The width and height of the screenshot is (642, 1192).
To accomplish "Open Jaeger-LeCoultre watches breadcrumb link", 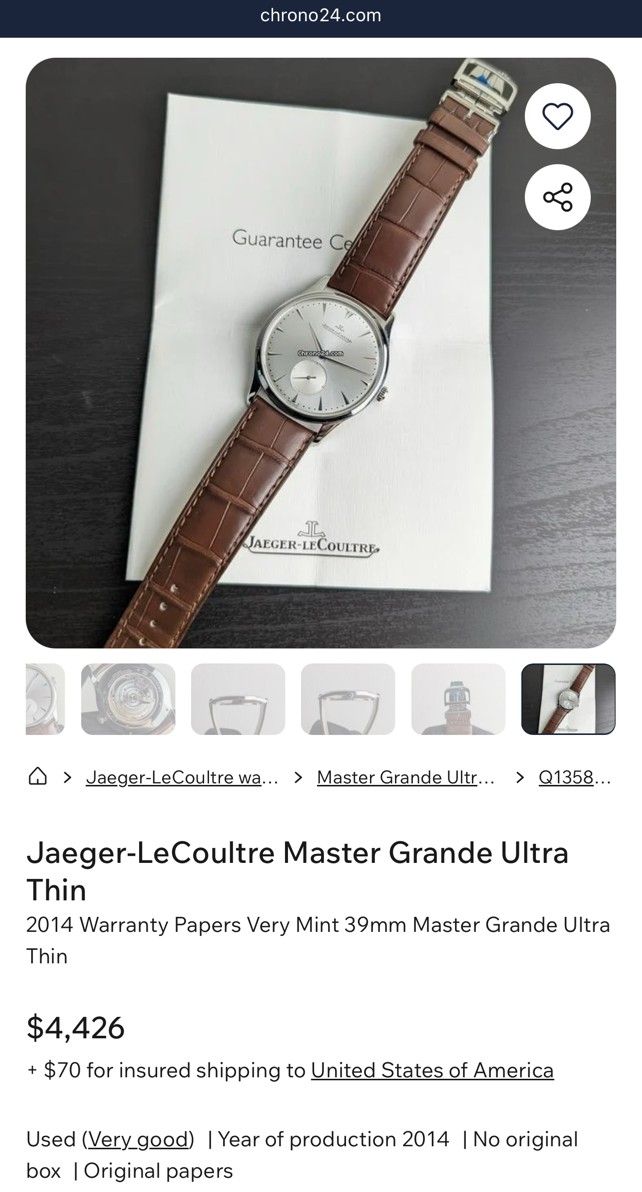I will 182,778.
